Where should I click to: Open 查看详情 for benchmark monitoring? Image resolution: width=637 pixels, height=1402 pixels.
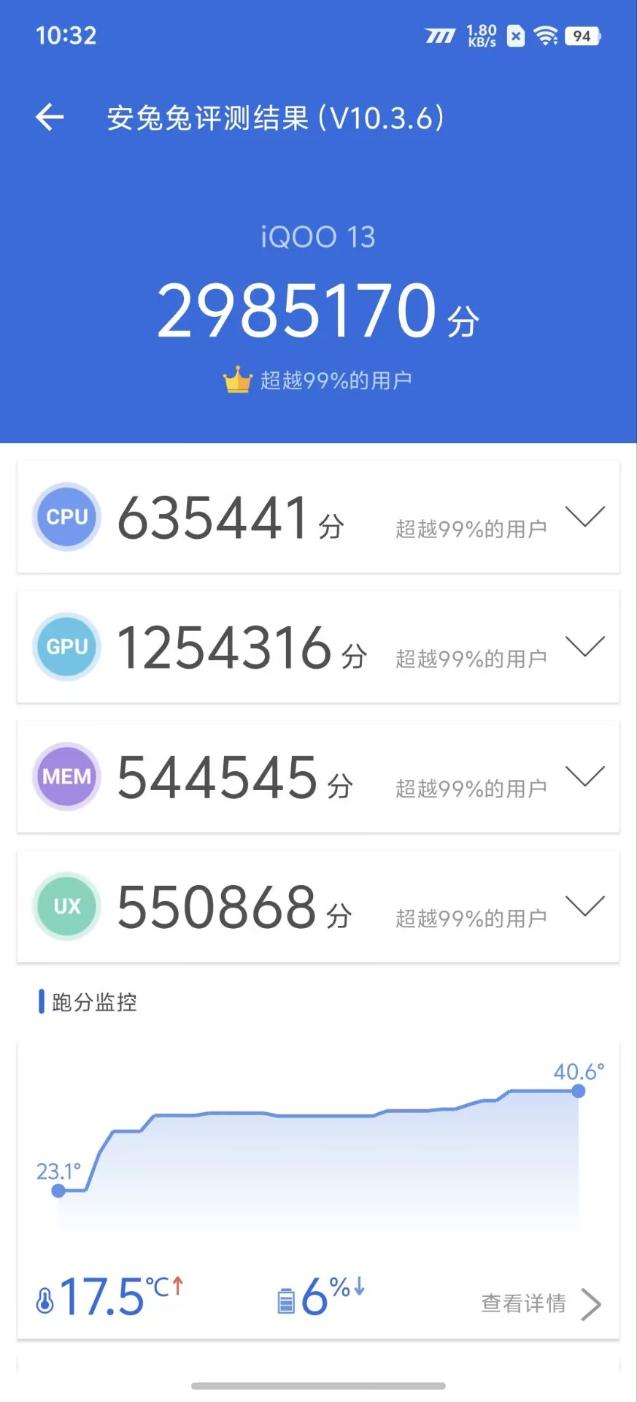pos(540,1303)
